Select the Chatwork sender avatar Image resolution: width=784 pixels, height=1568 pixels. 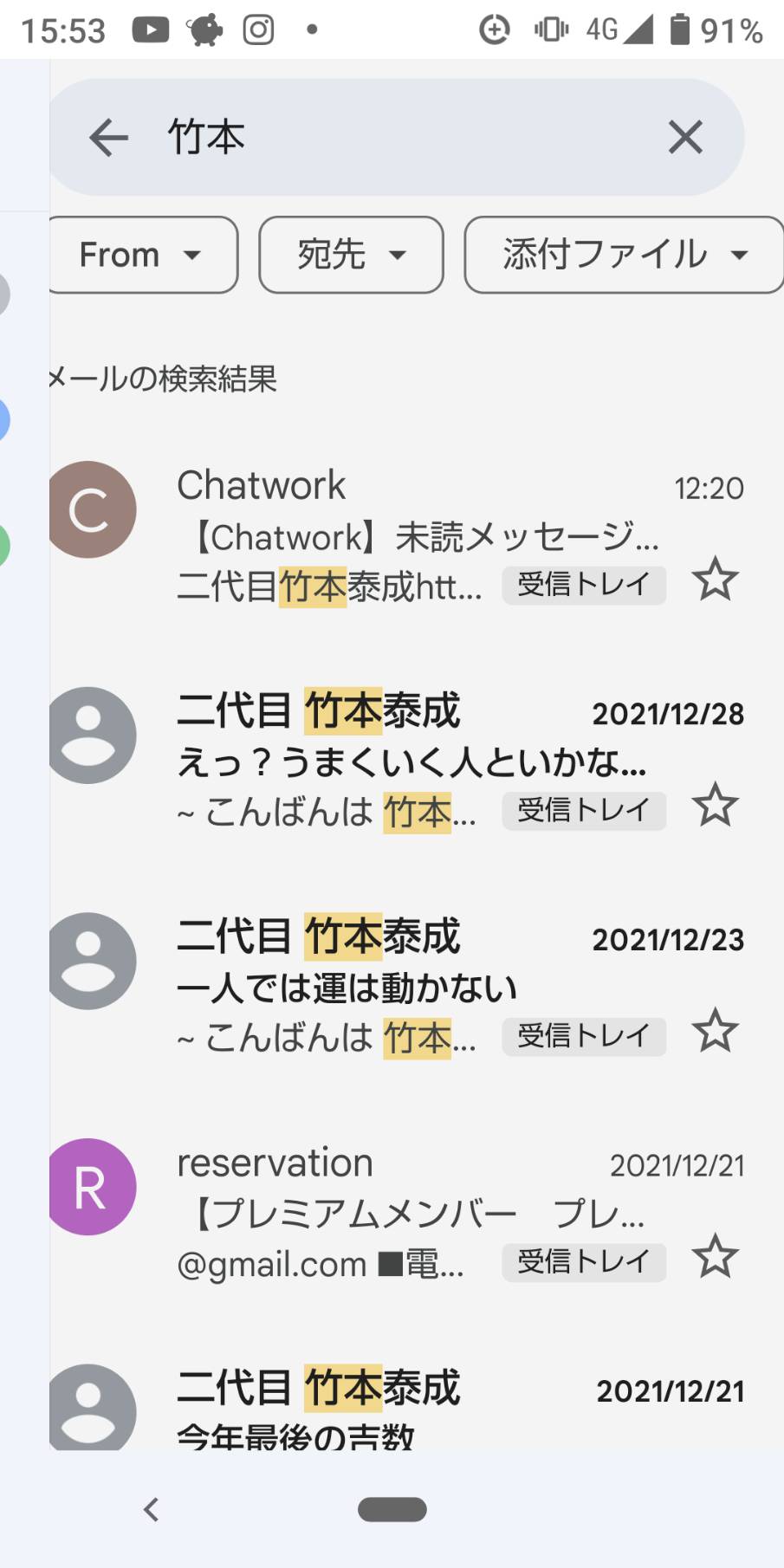tap(88, 509)
